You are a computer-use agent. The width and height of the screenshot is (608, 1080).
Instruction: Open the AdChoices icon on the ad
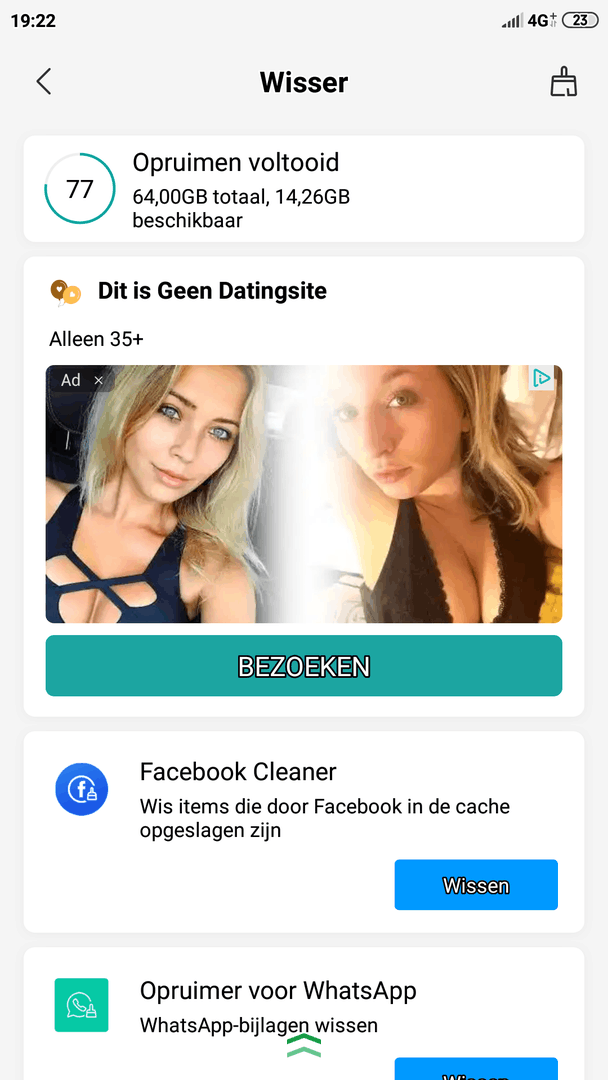tap(541, 378)
